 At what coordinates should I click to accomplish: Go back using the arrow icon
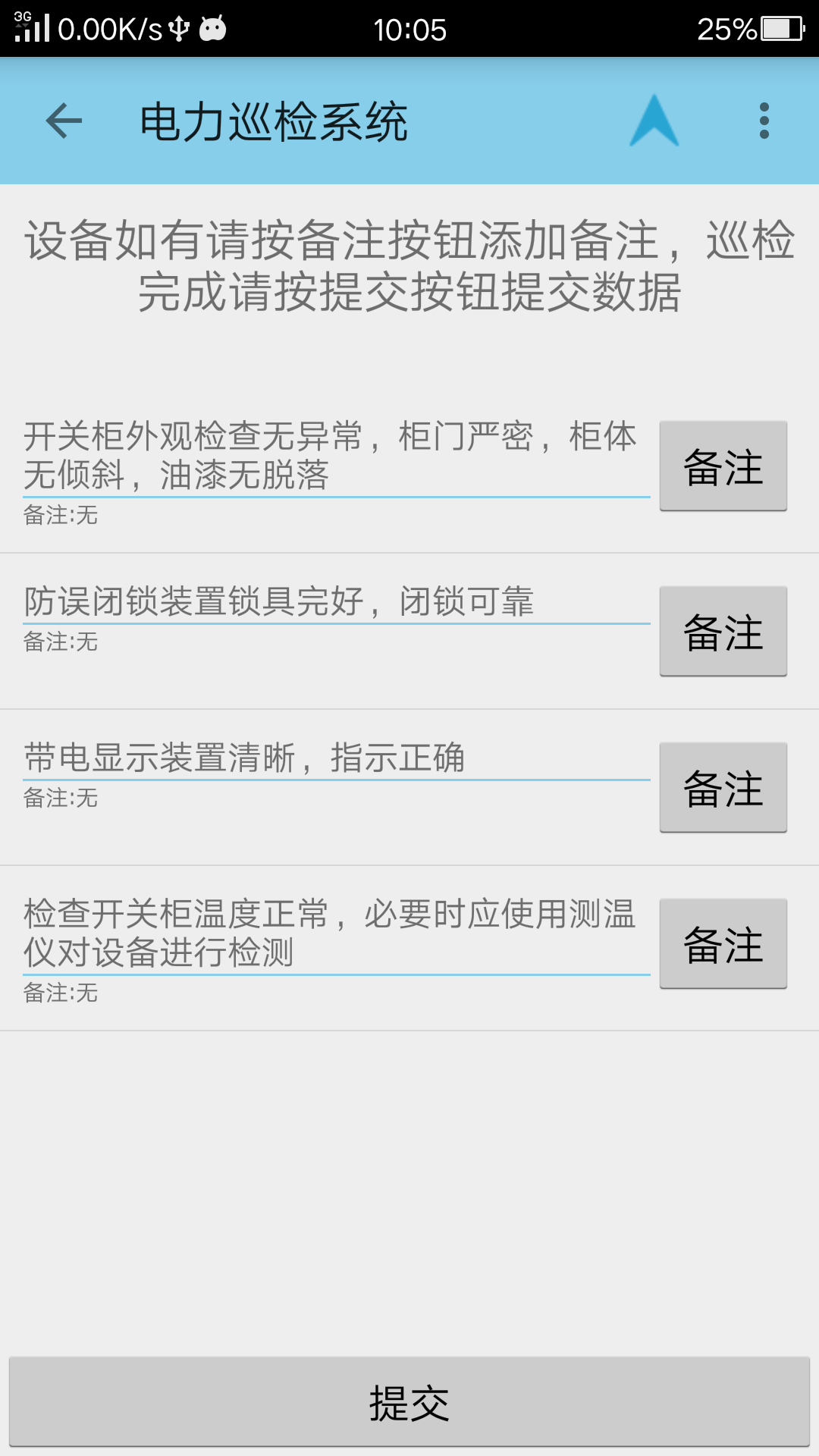64,121
